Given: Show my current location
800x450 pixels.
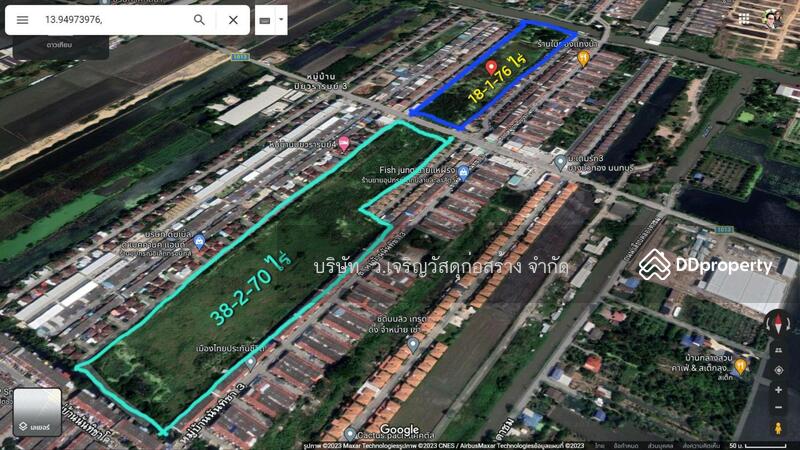Looking at the screenshot, I should point(778,370).
